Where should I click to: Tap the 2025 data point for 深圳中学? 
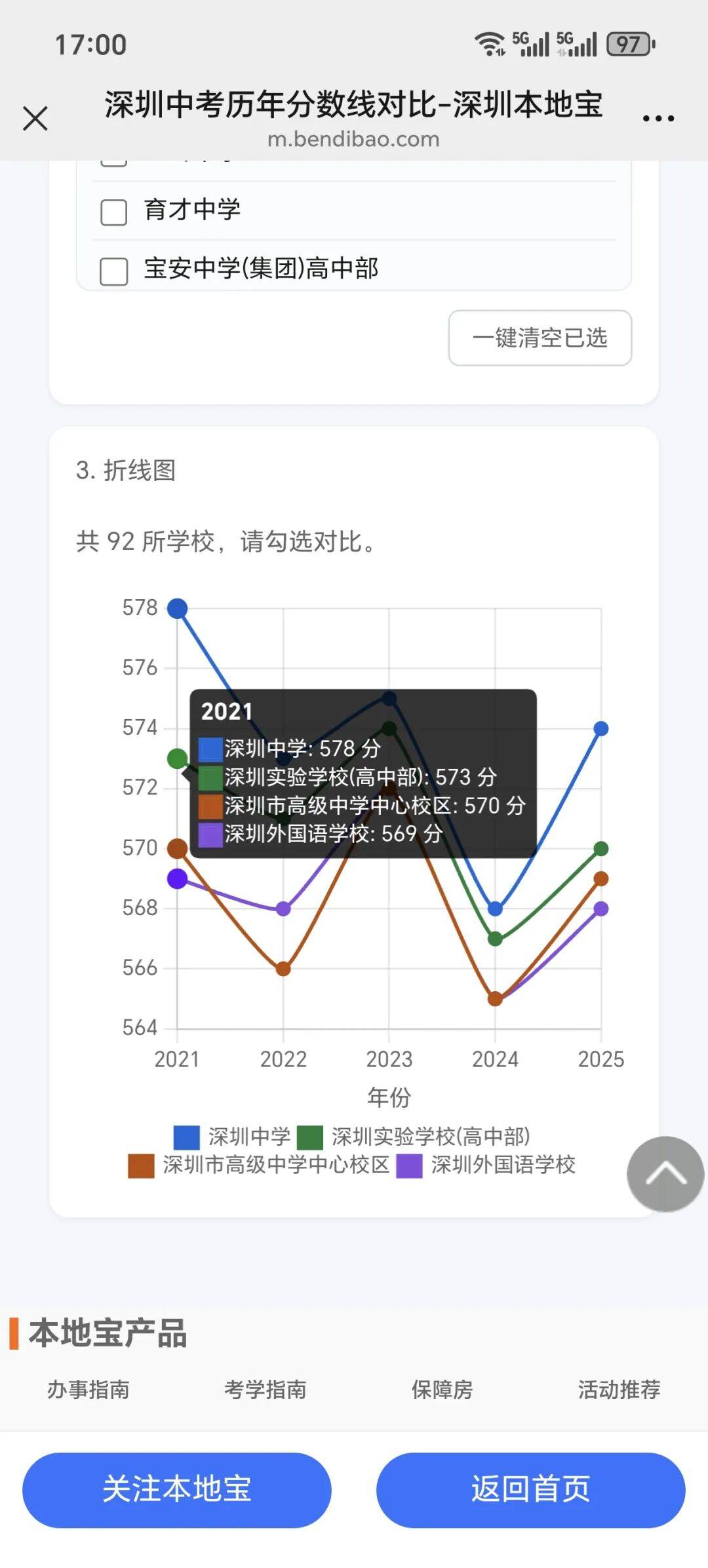601,728
